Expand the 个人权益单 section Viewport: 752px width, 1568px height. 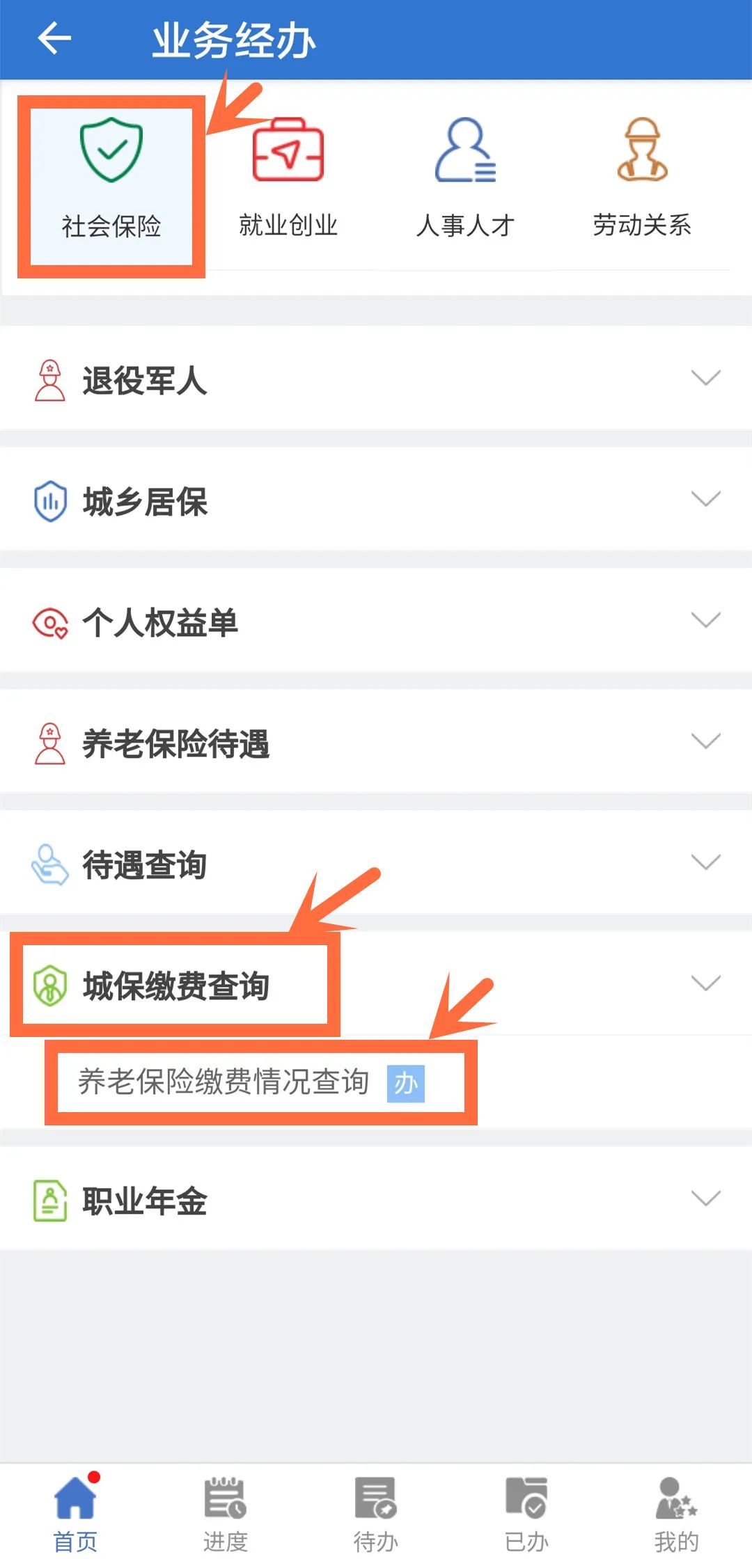[376, 621]
